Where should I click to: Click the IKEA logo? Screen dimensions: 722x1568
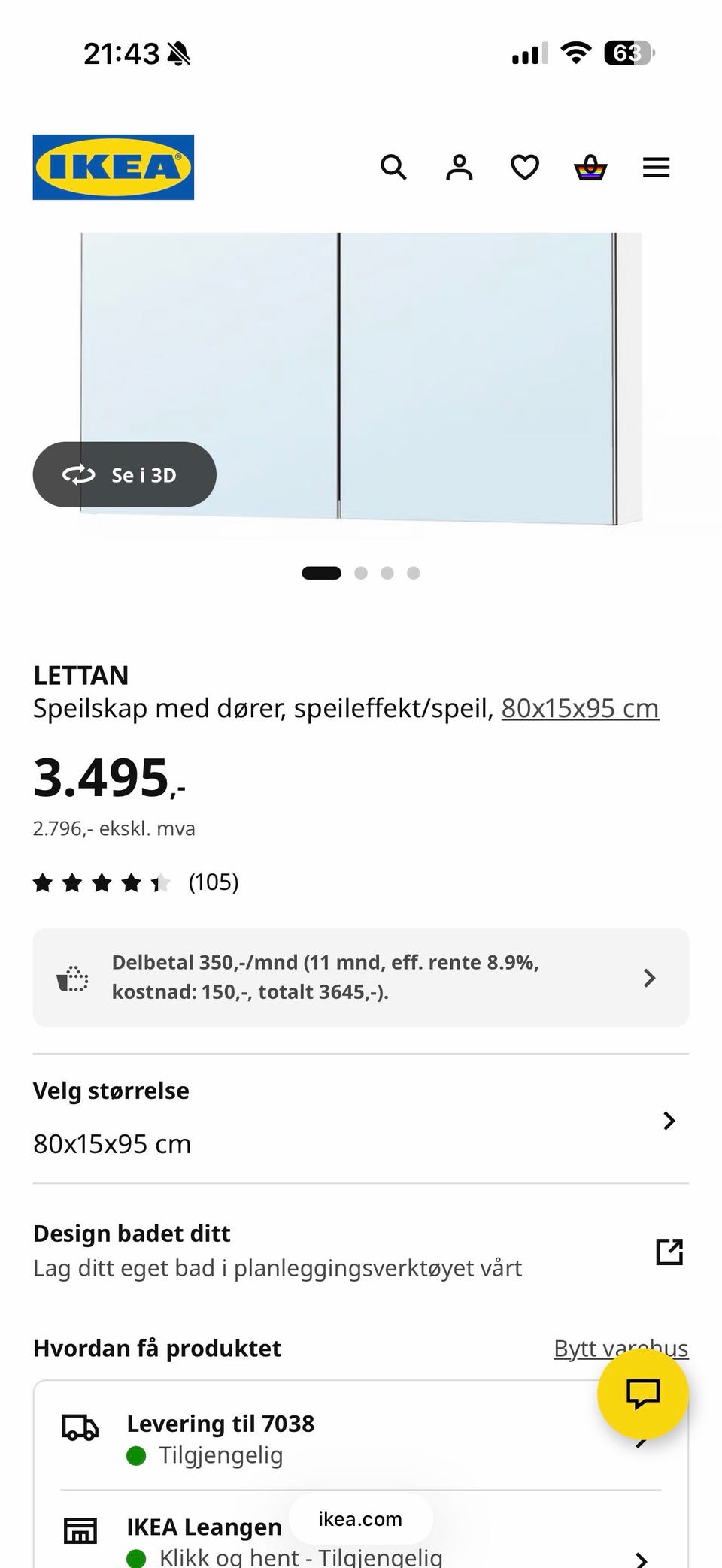pos(113,167)
